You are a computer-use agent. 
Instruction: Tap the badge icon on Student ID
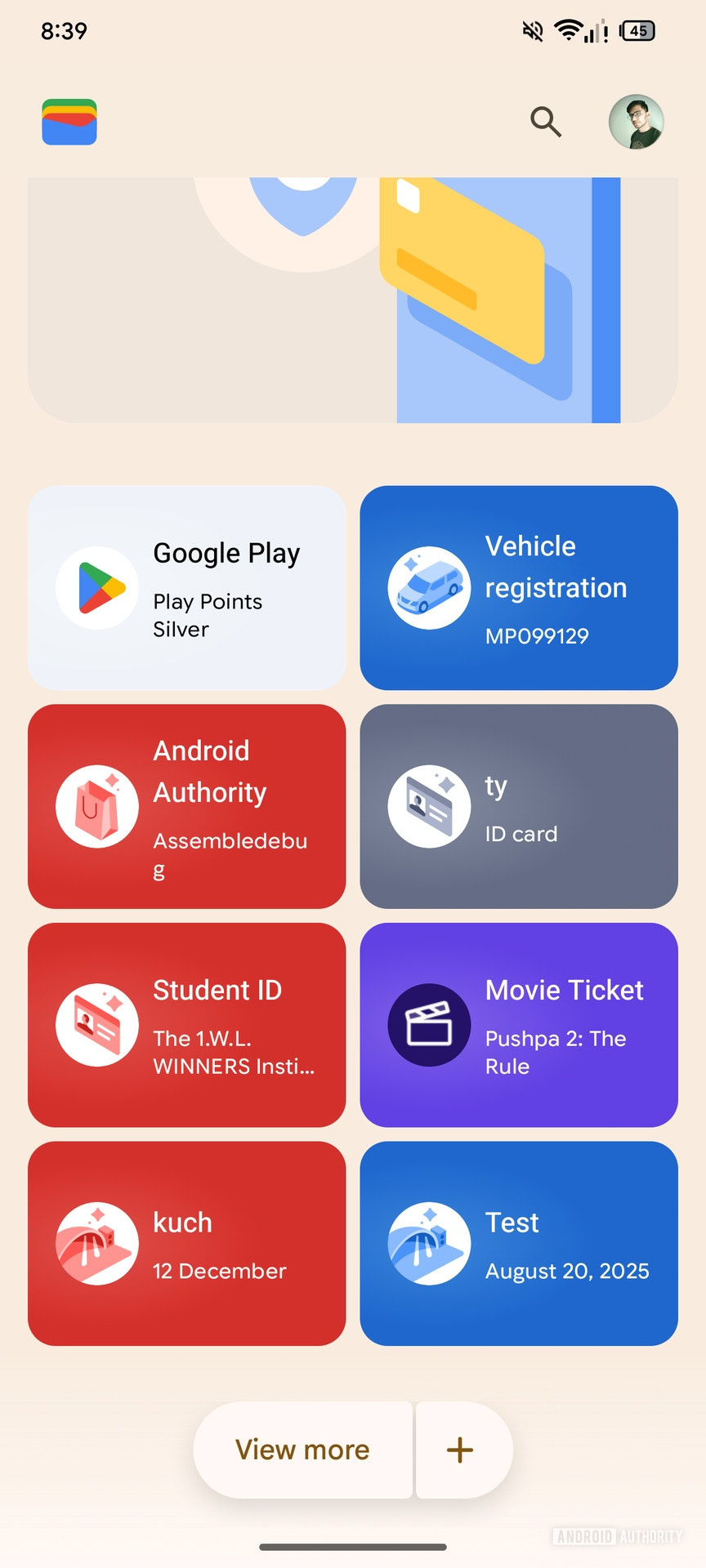(96, 1025)
